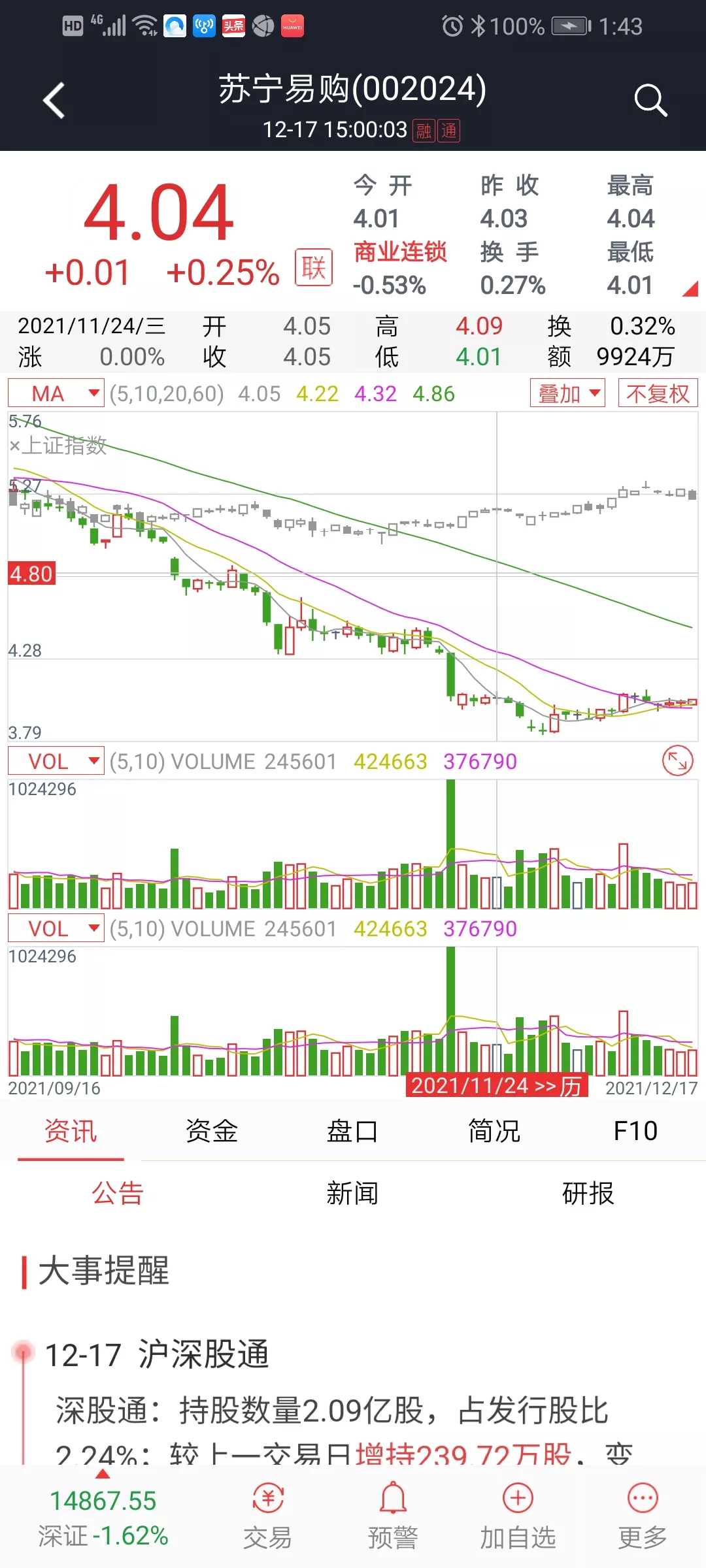The height and width of the screenshot is (1568, 706).
Task: Open the 商业连锁 sector link
Action: coord(400,252)
